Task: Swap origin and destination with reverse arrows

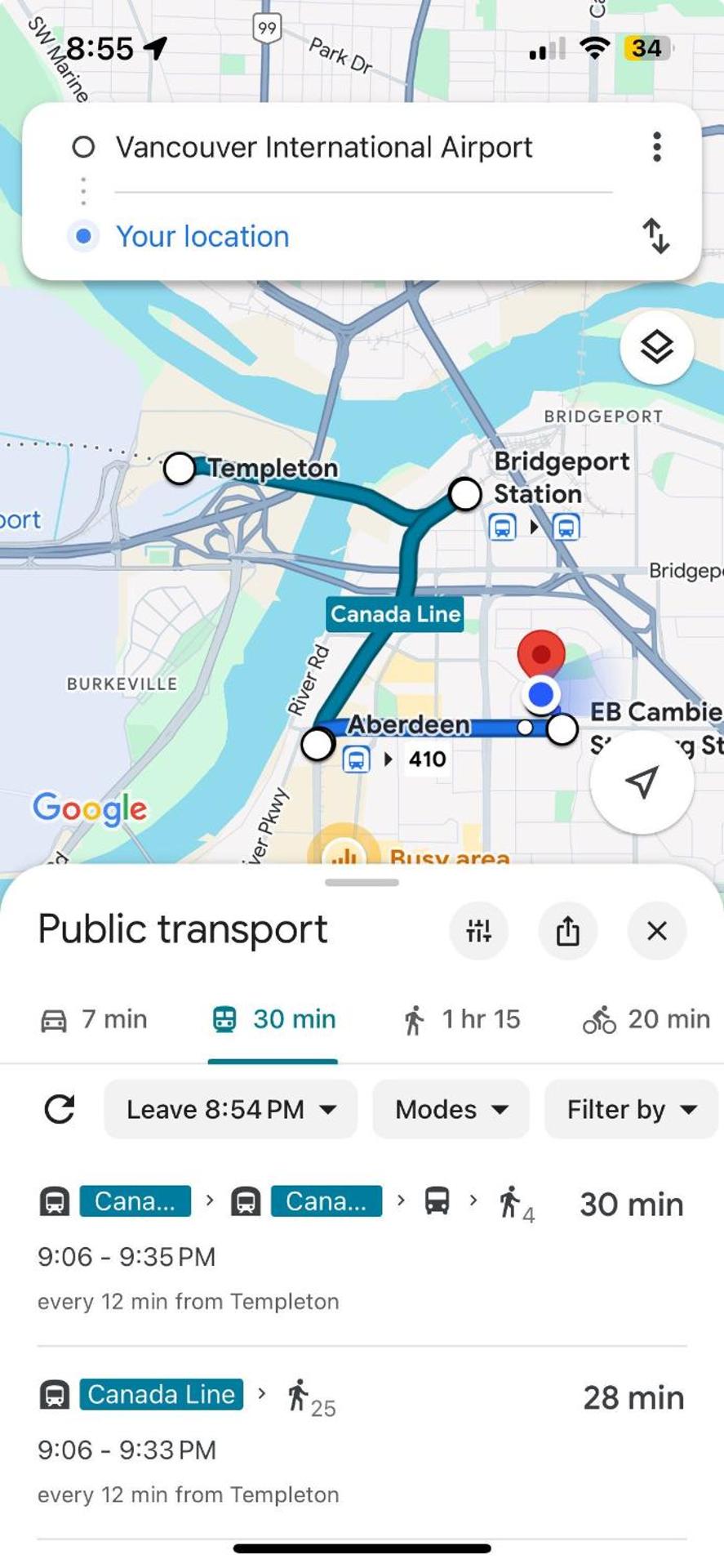Action: [x=657, y=238]
